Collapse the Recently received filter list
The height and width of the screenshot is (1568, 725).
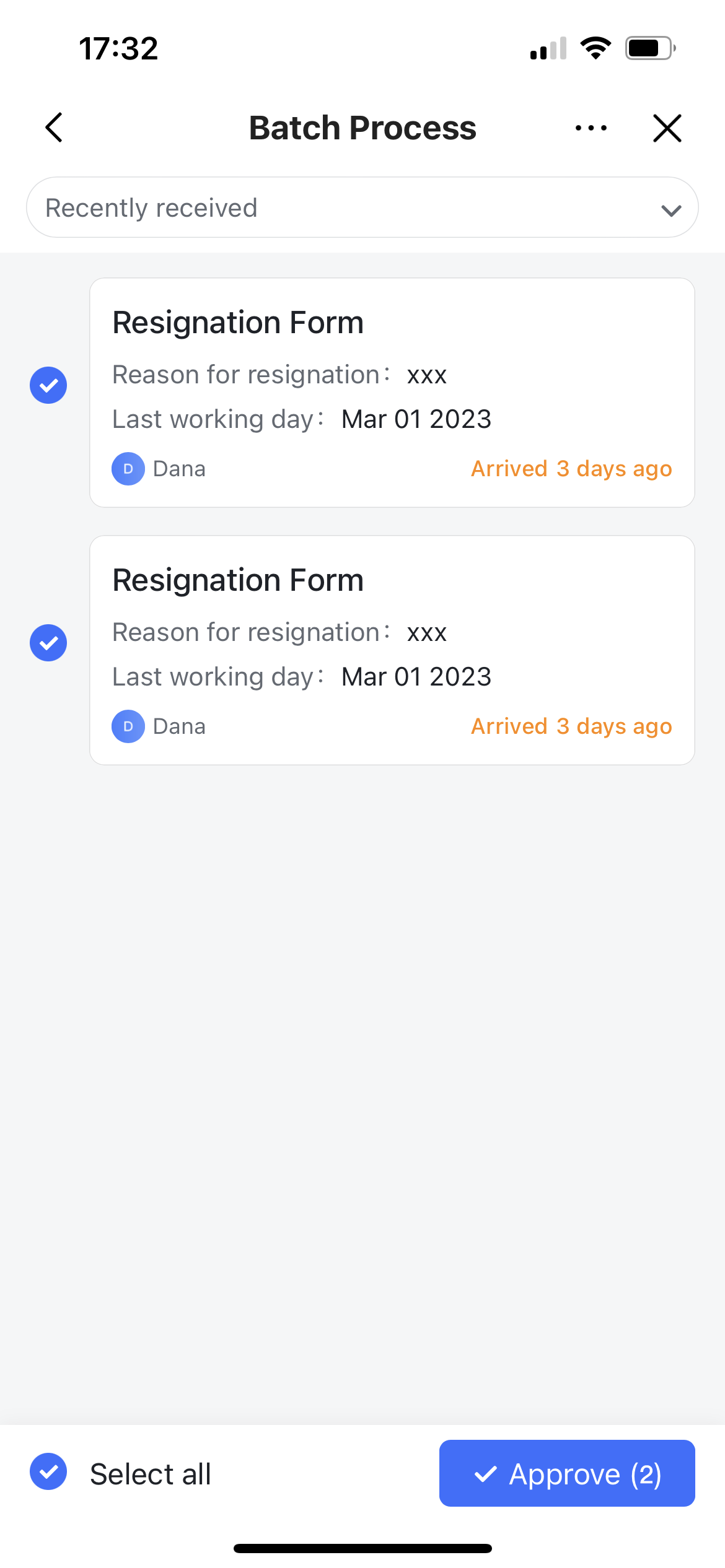pos(671,211)
